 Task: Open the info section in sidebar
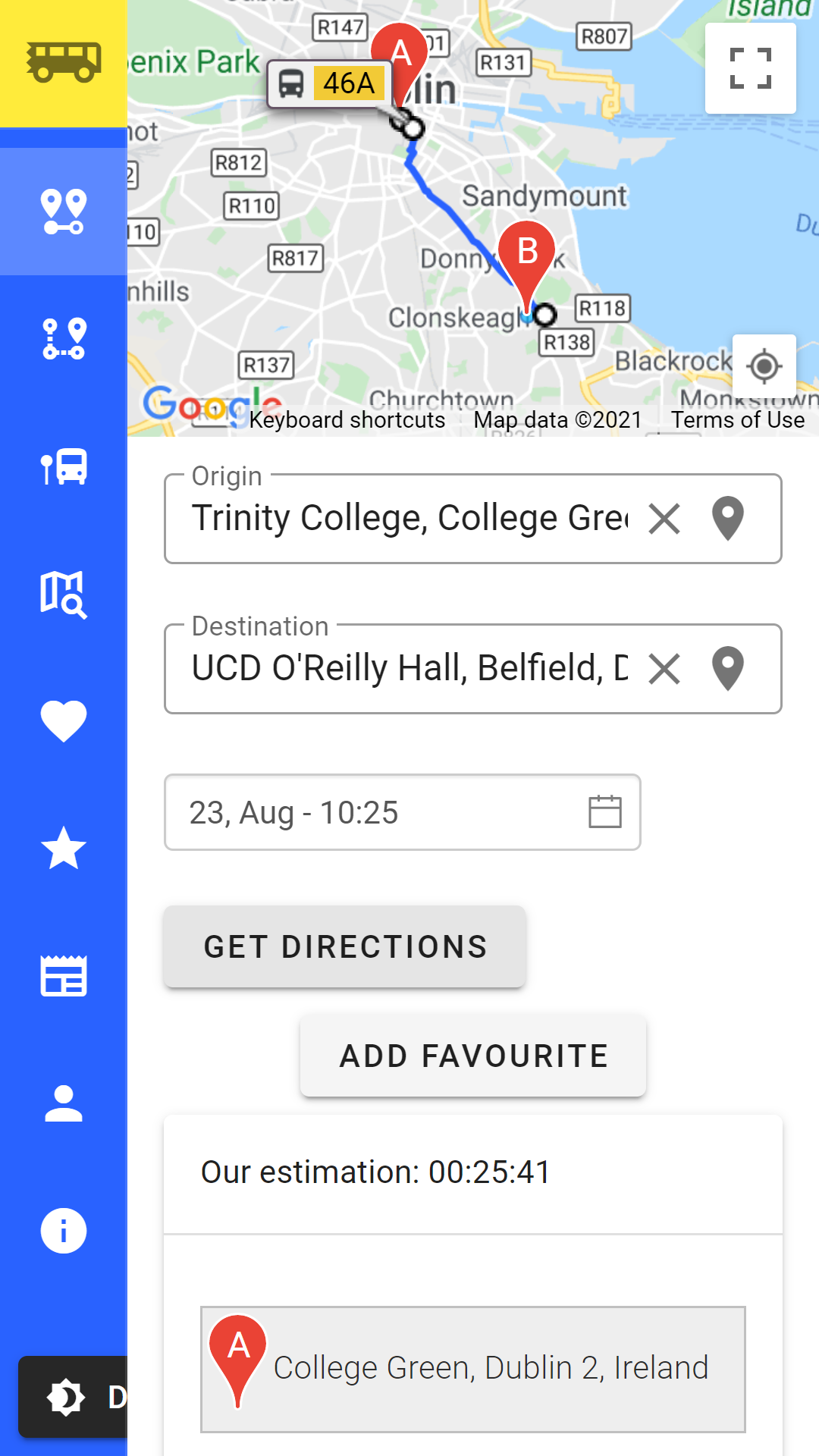pyautogui.click(x=64, y=1230)
